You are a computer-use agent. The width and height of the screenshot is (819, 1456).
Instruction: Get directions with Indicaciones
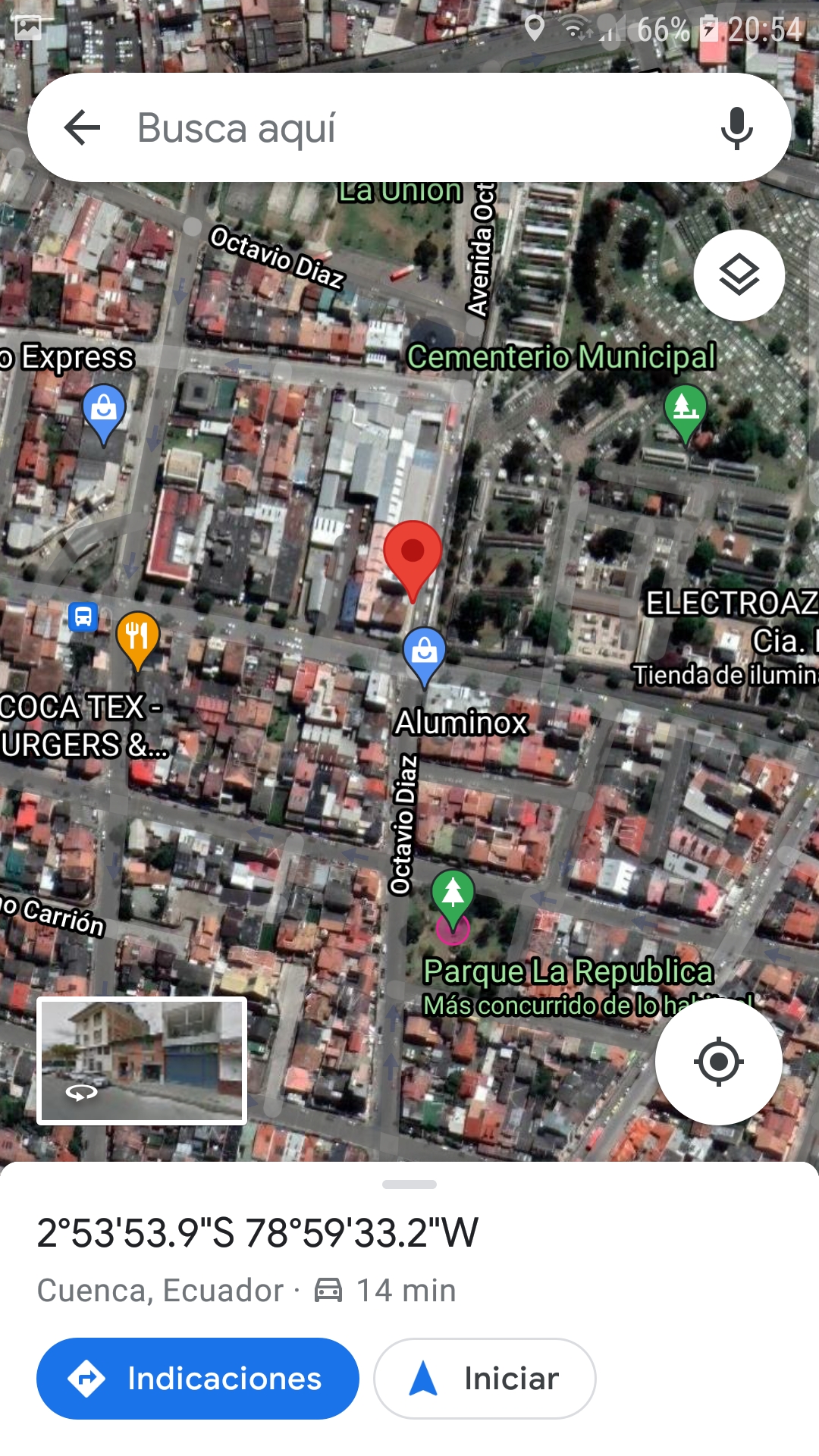(198, 1378)
